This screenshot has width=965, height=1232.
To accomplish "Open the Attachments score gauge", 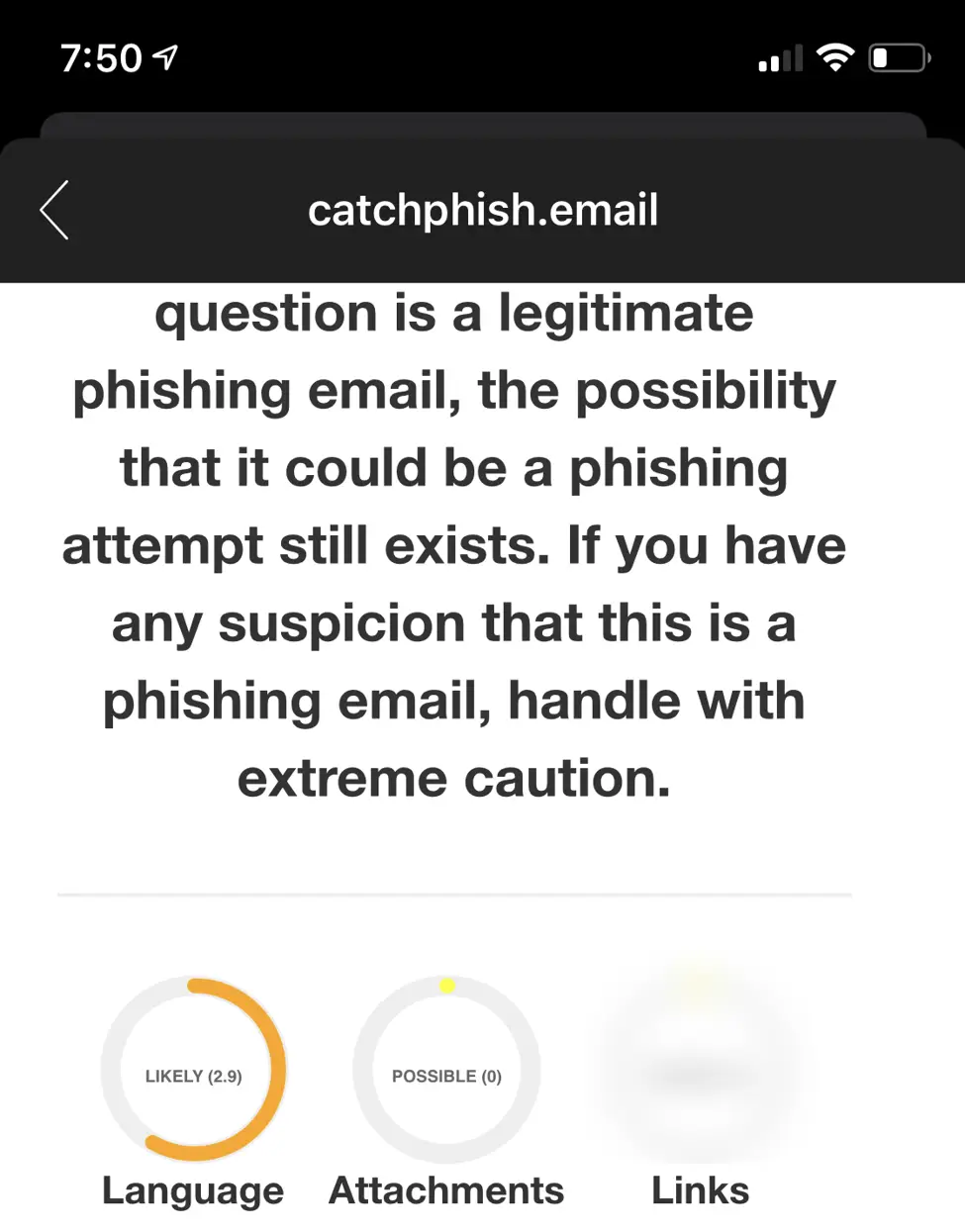I will 446,1071.
